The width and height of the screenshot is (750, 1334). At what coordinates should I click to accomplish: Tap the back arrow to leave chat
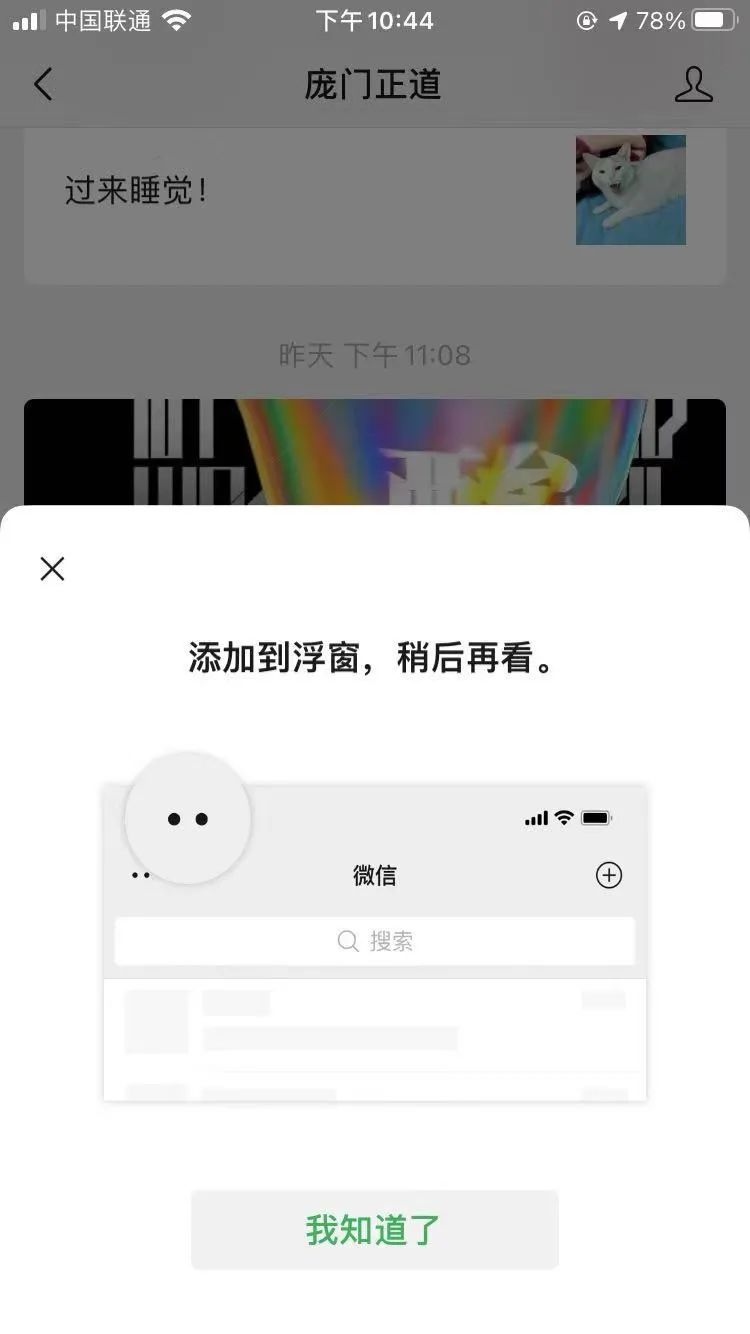click(42, 84)
